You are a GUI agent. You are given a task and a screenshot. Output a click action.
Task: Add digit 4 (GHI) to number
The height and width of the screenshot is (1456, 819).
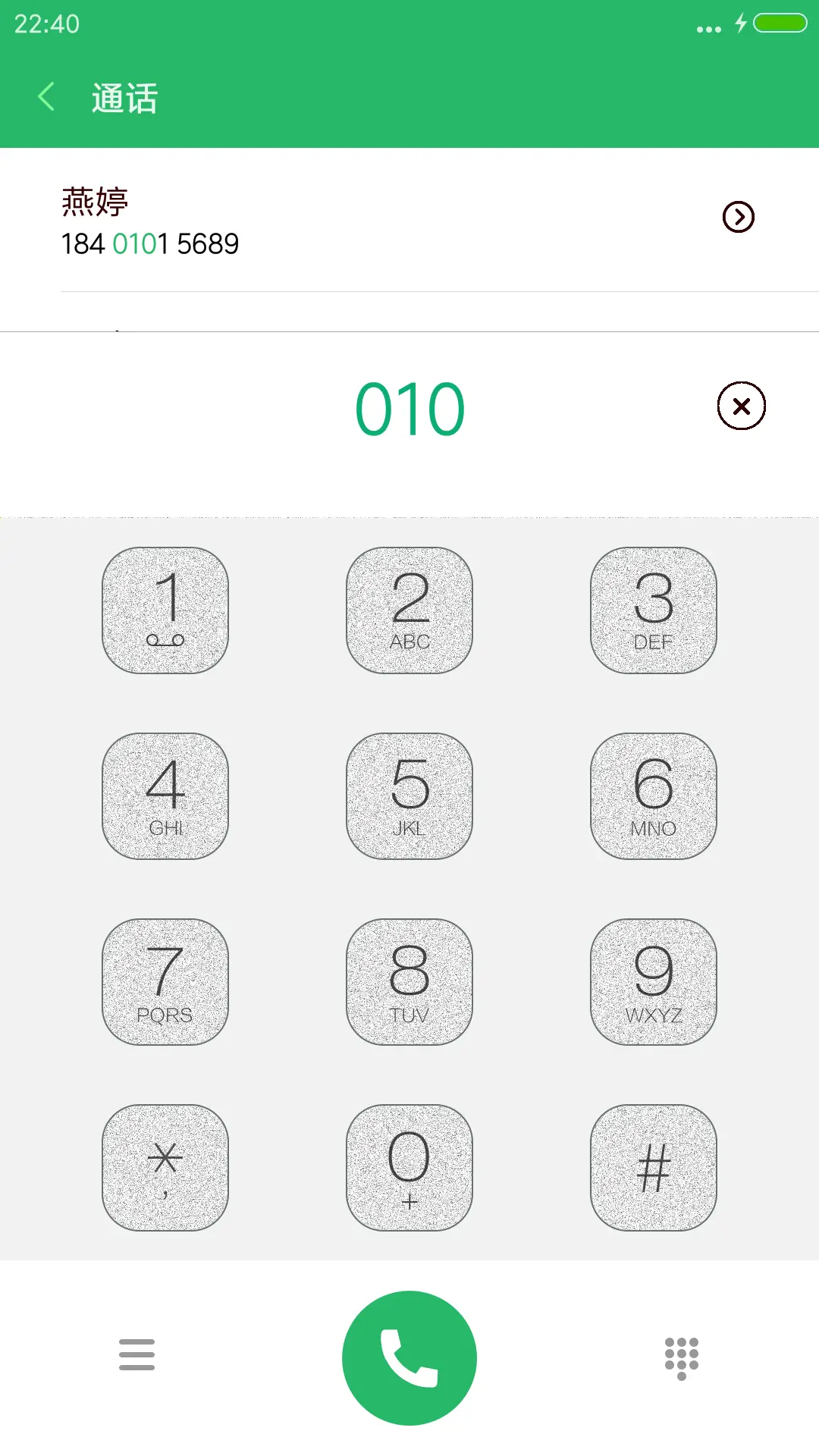pos(165,796)
